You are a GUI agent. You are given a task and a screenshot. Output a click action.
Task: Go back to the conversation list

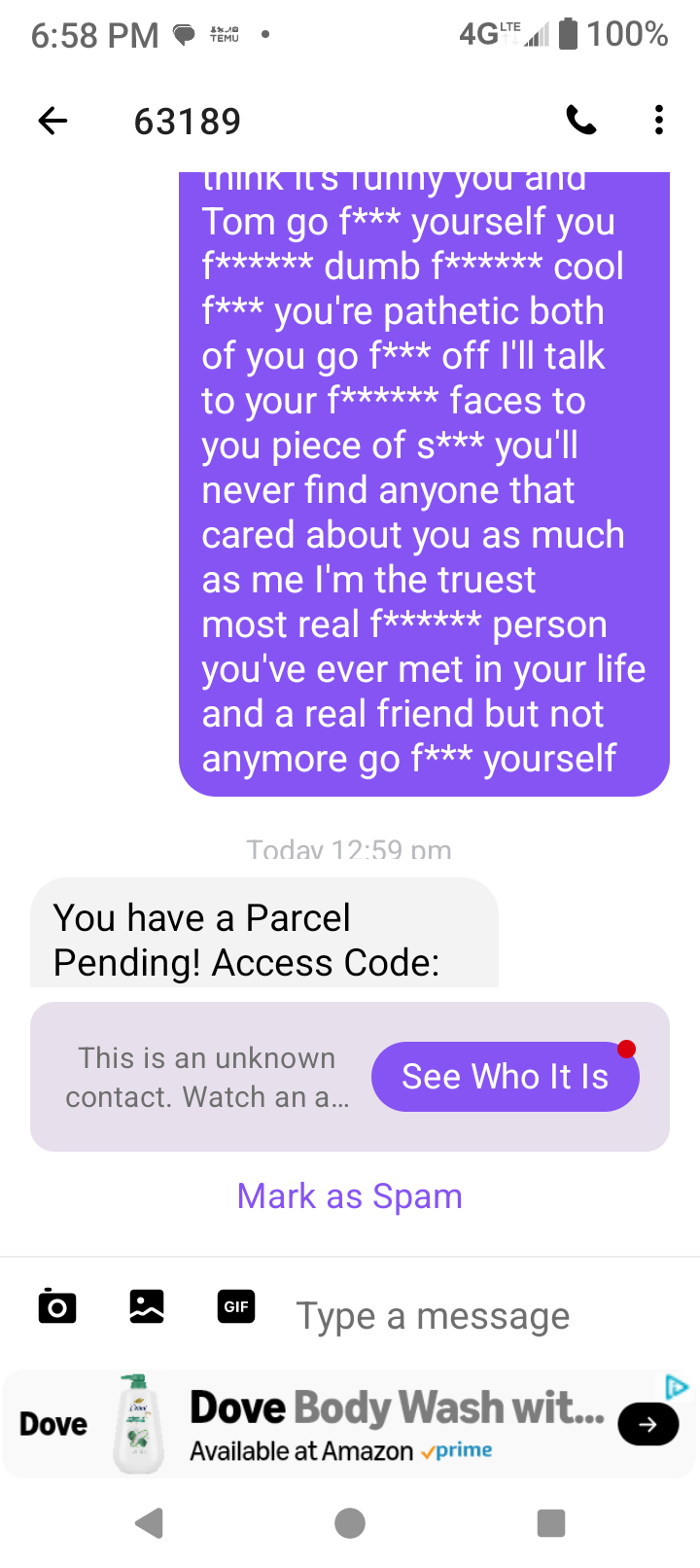point(52,121)
